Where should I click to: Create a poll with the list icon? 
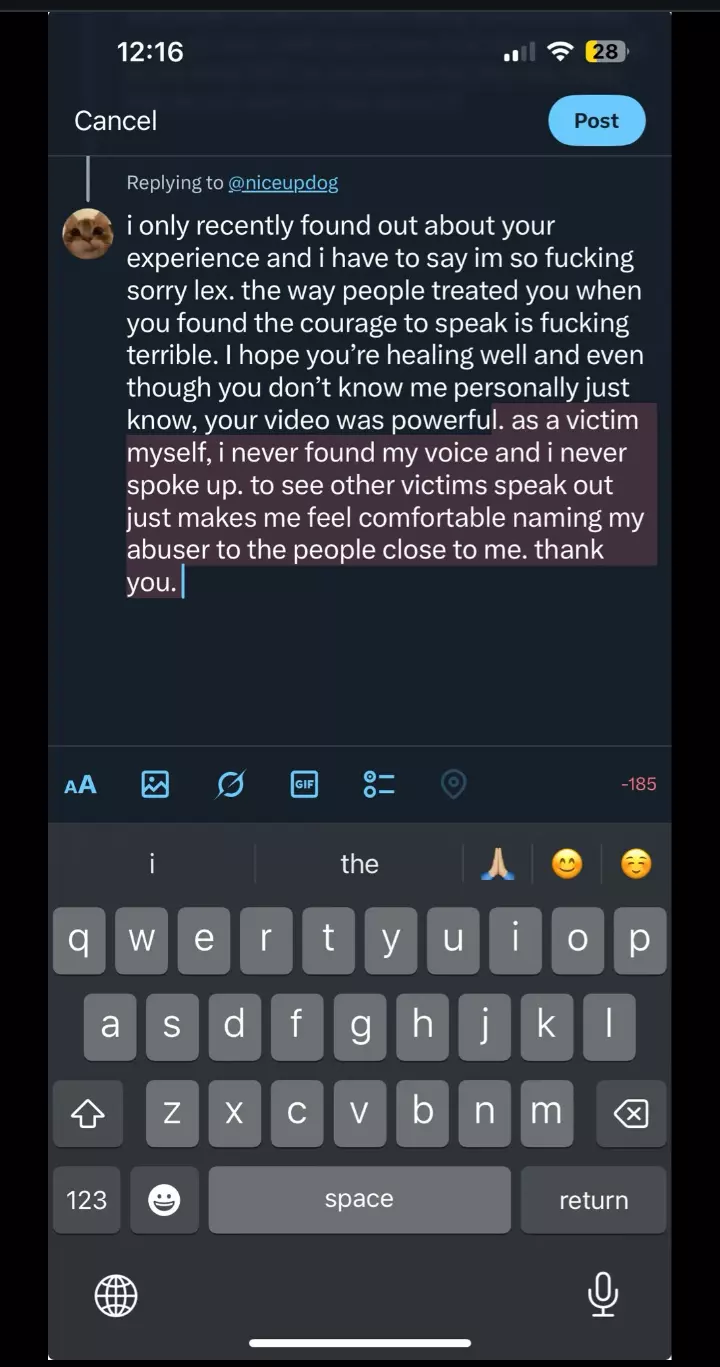(379, 785)
